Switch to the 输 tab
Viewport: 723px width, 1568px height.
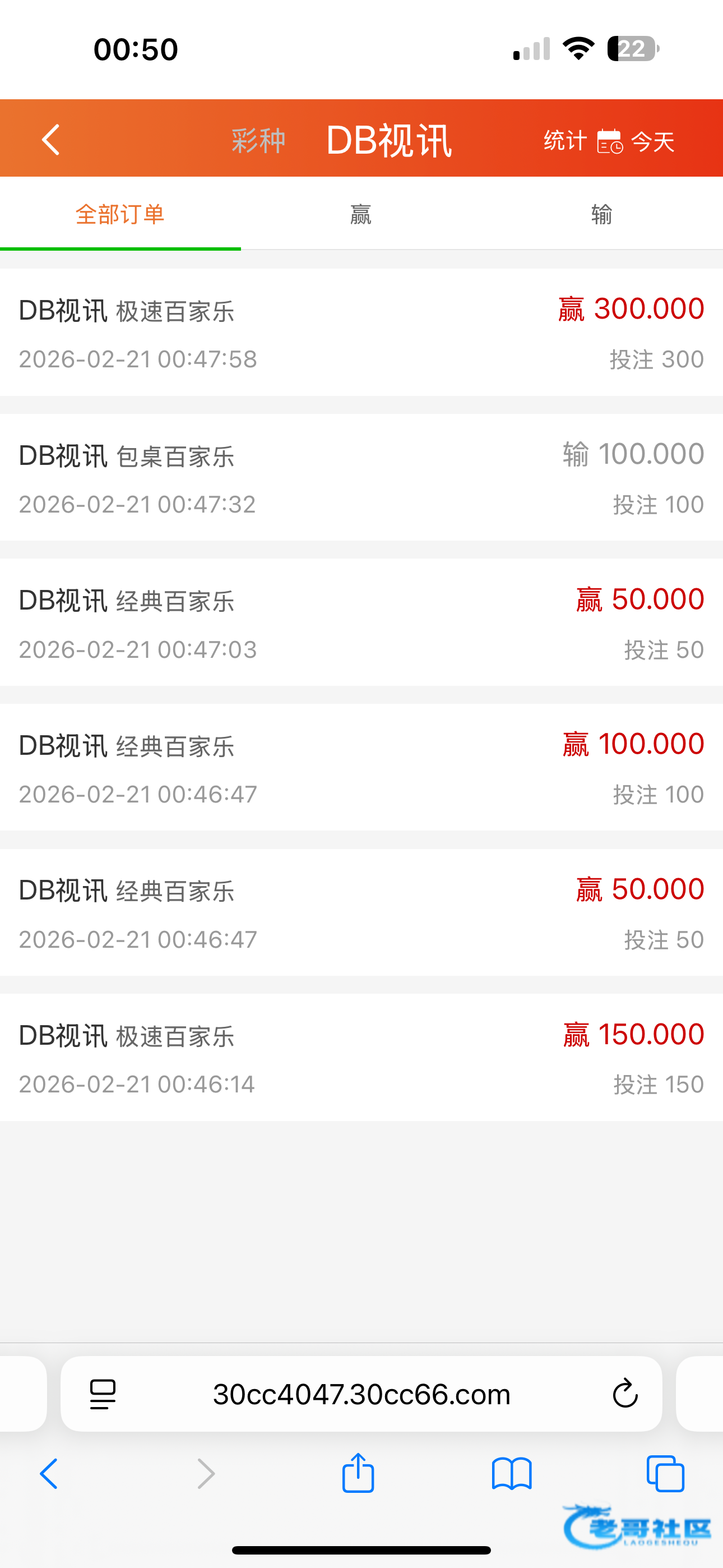(601, 214)
